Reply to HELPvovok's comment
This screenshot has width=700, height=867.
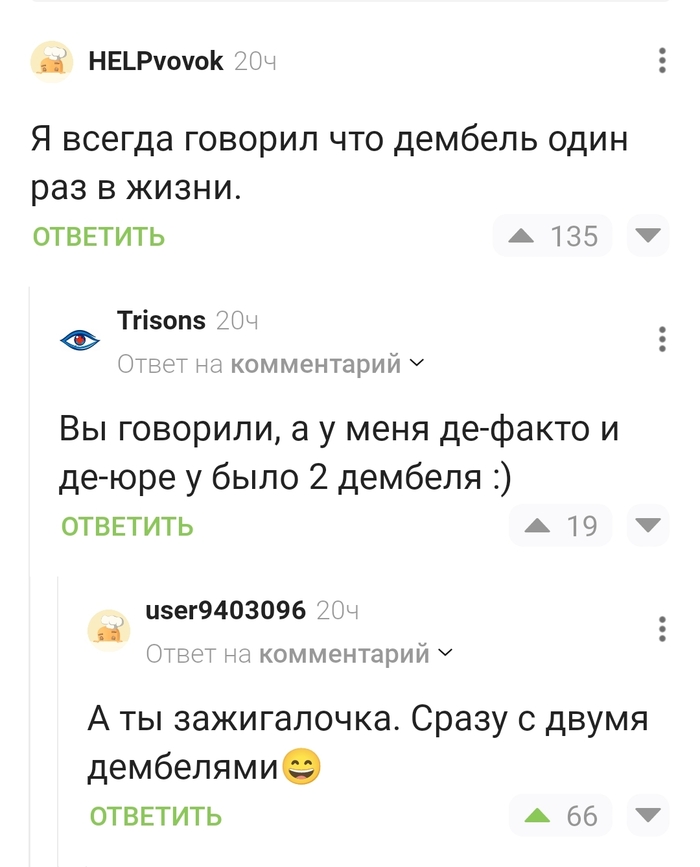pos(99,237)
